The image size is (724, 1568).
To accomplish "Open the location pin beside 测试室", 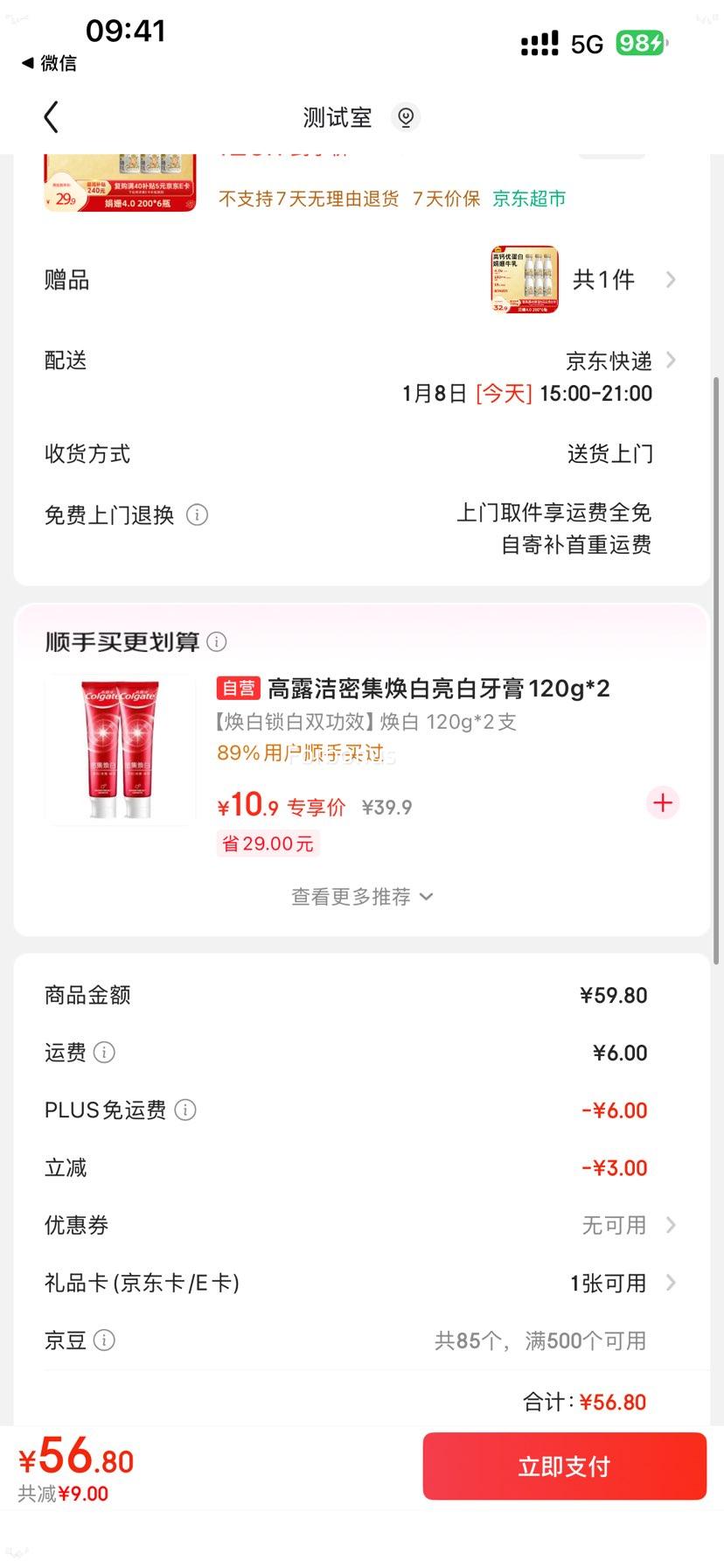I will coord(405,116).
